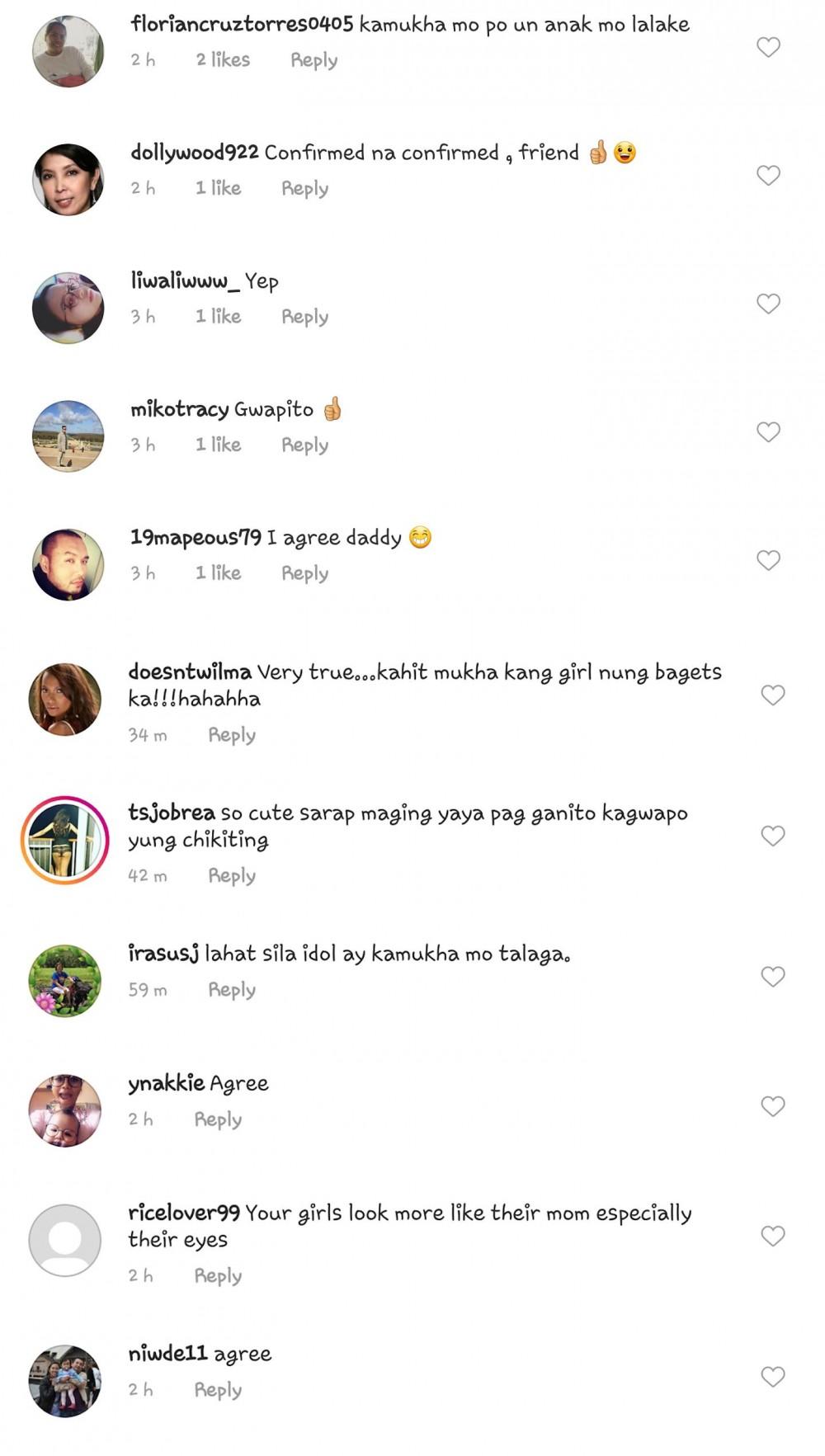The image size is (825, 1456).
Task: Like the comment by liwaliwww_
Action: [768, 304]
